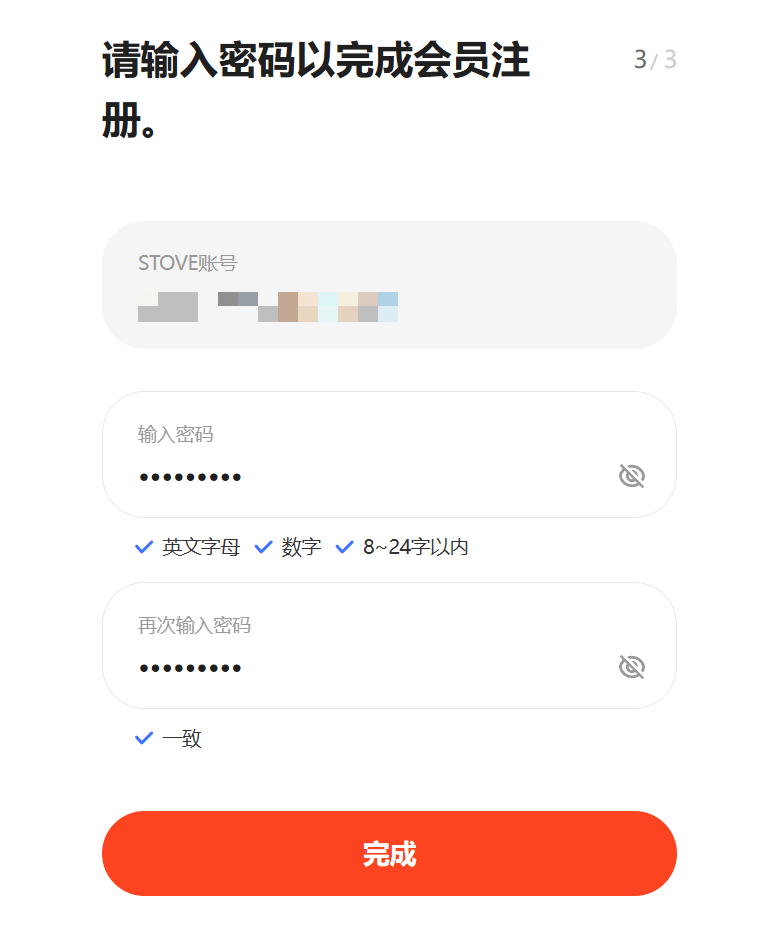Tap the 输入密码 password field
This screenshot has height=939, width=761.
tap(370, 475)
